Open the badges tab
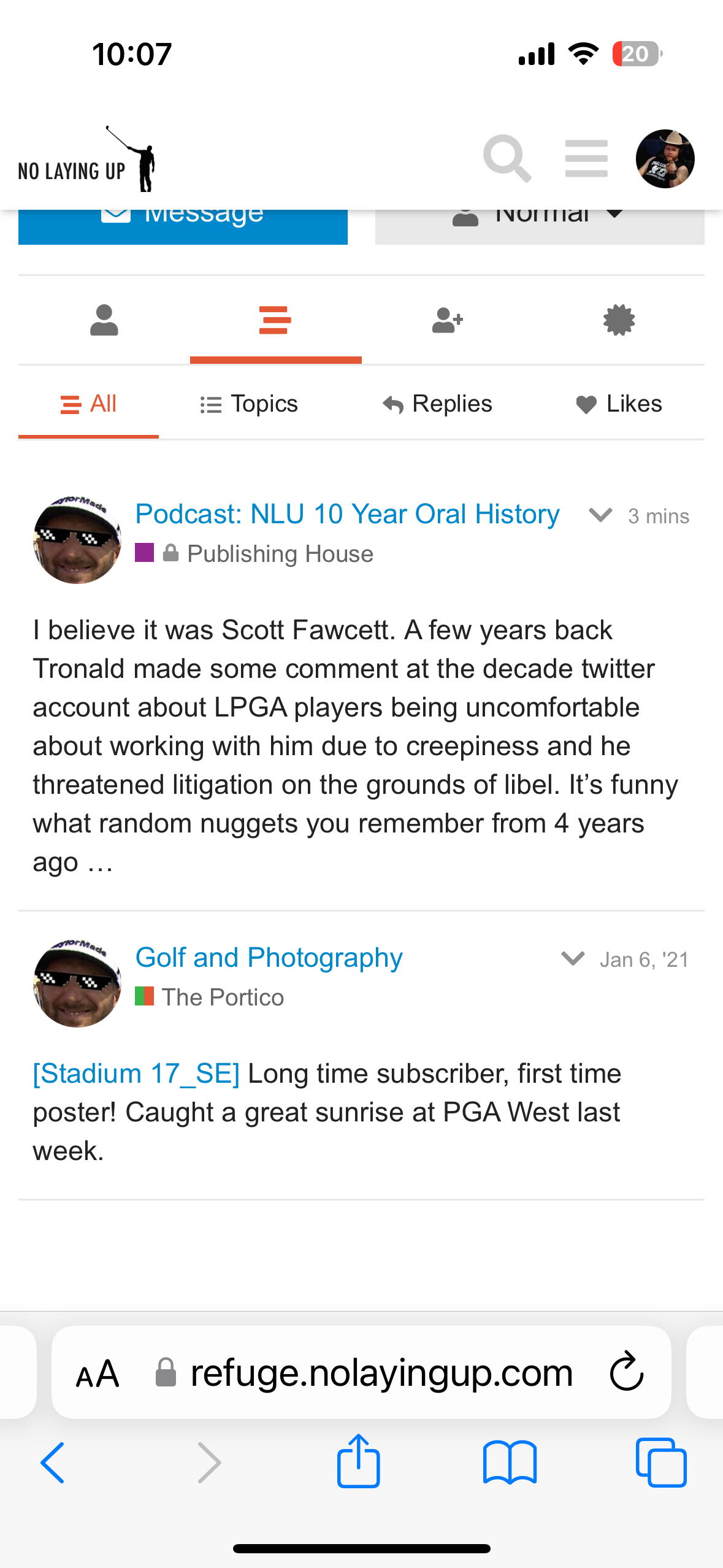The width and height of the screenshot is (723, 1568). click(x=619, y=320)
